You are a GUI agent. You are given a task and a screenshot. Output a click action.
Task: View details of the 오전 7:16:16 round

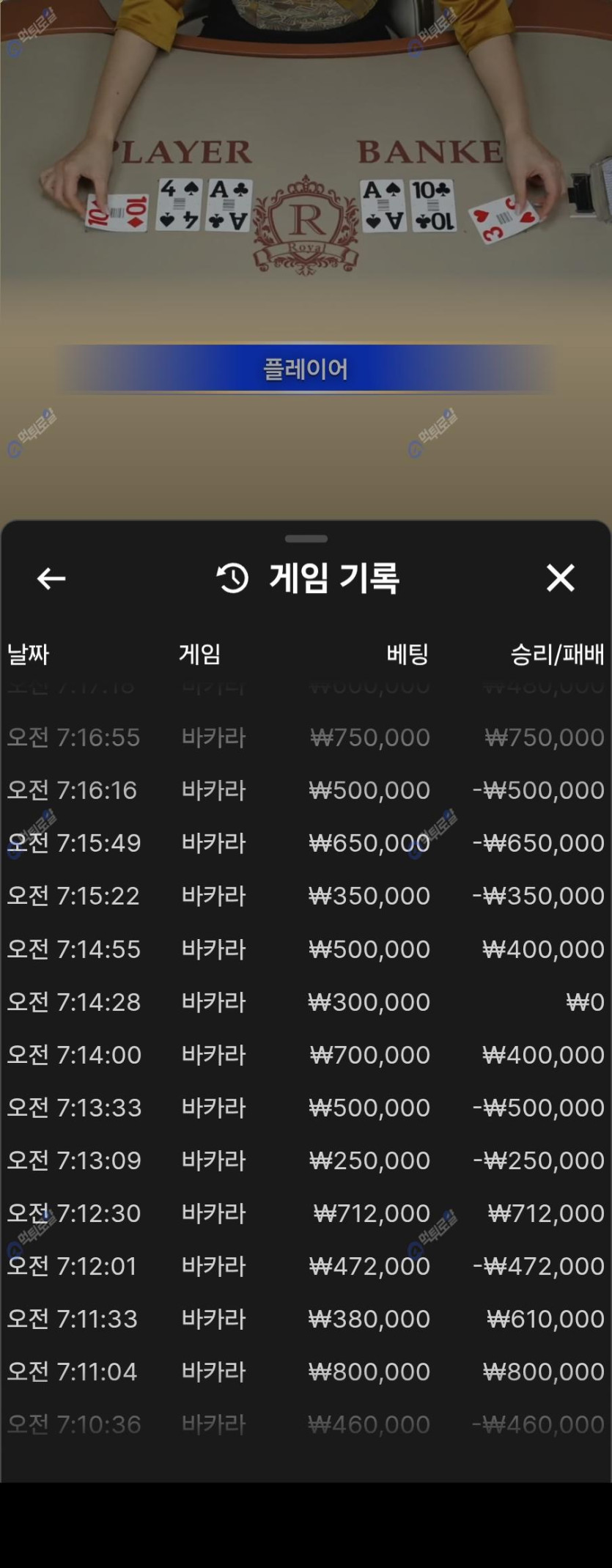click(306, 790)
